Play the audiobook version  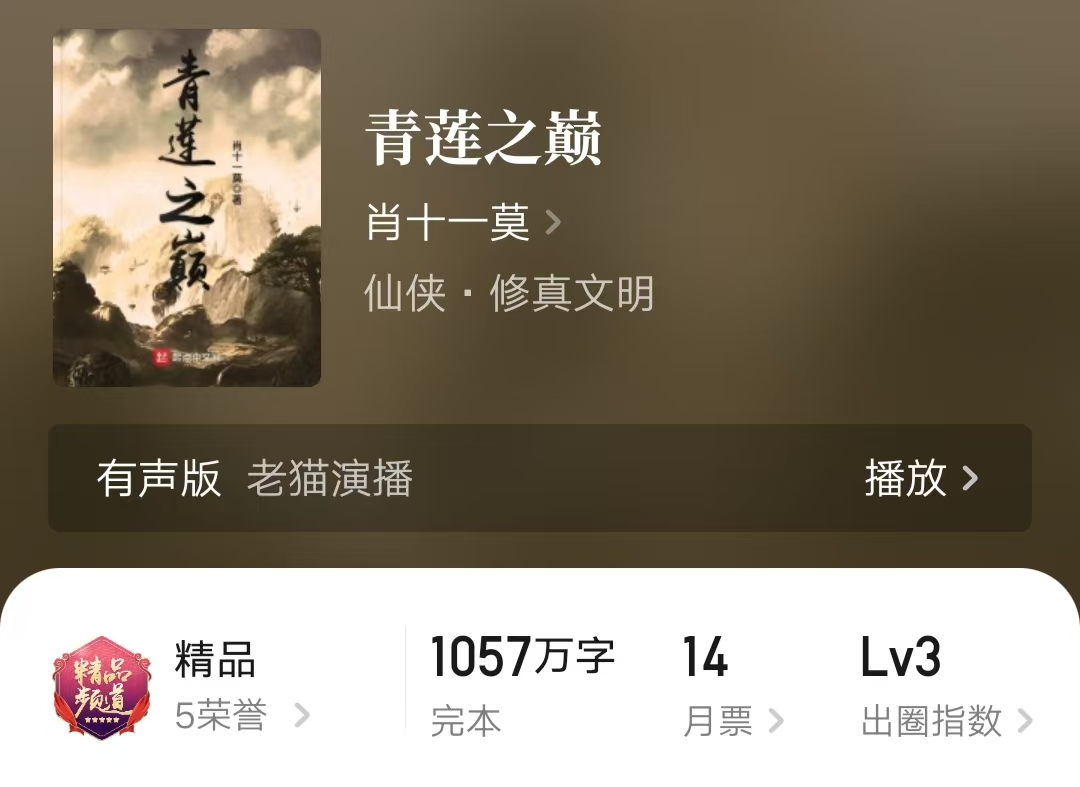920,478
